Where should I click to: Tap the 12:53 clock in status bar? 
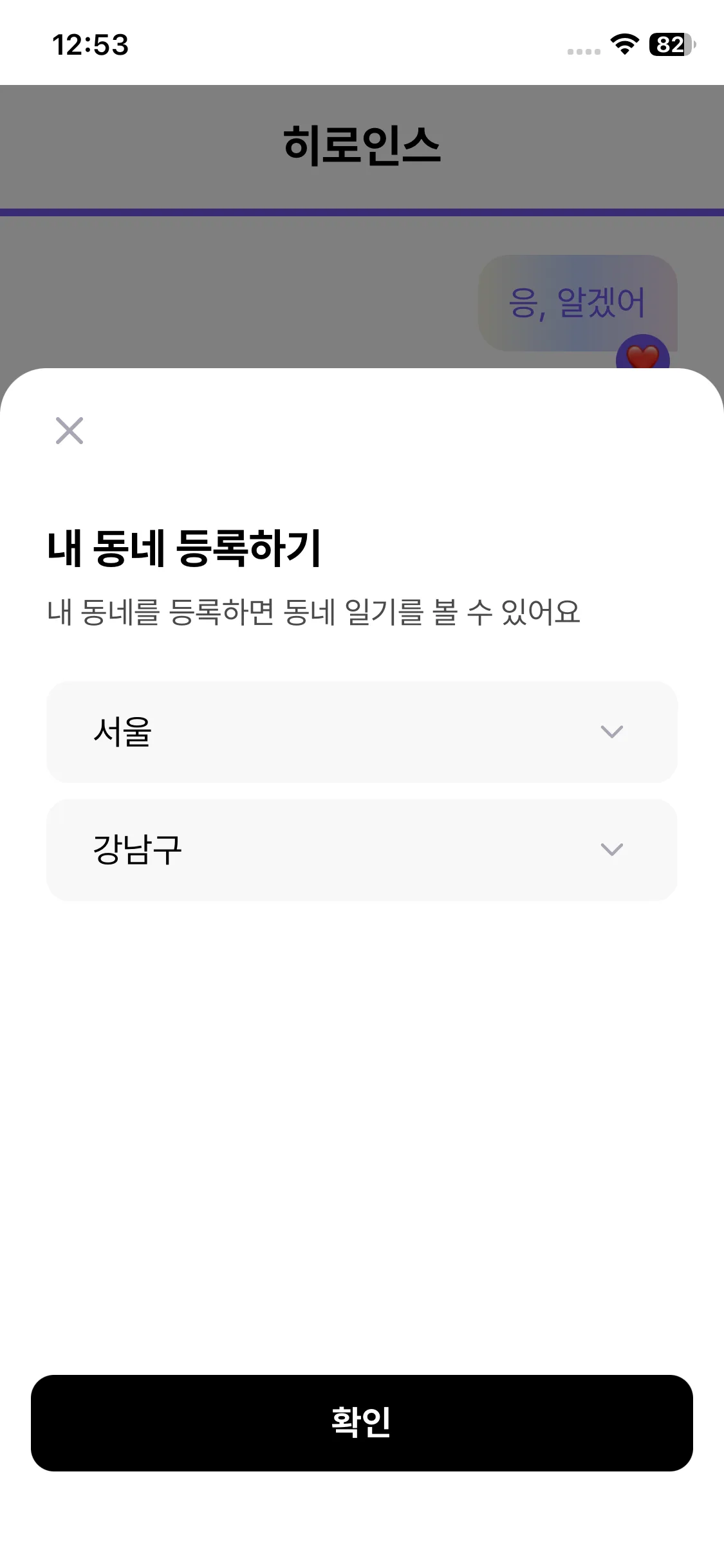(90, 44)
